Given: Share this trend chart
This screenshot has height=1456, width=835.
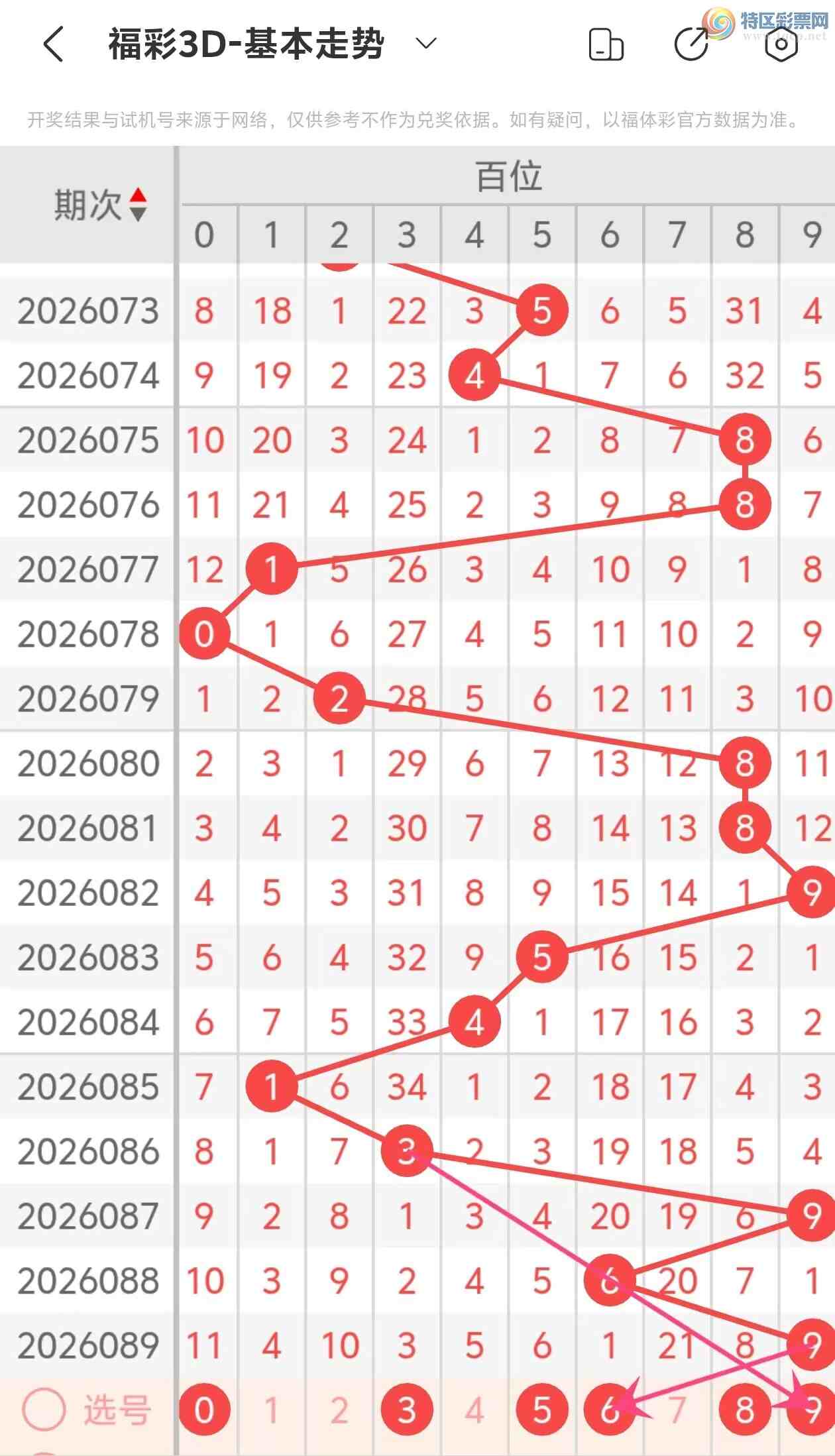Looking at the screenshot, I should coord(691,44).
